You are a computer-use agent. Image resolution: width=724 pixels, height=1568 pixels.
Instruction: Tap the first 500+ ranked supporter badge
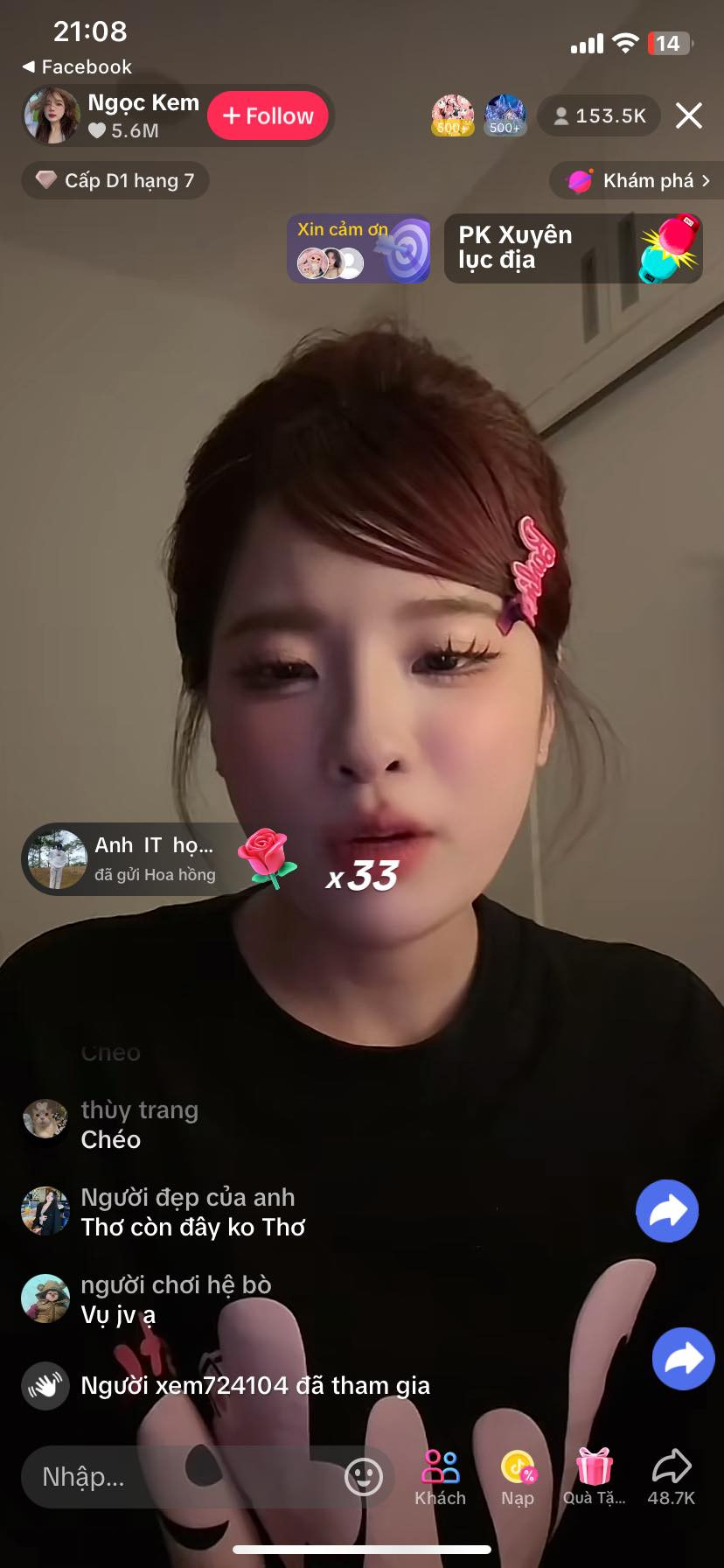click(454, 115)
